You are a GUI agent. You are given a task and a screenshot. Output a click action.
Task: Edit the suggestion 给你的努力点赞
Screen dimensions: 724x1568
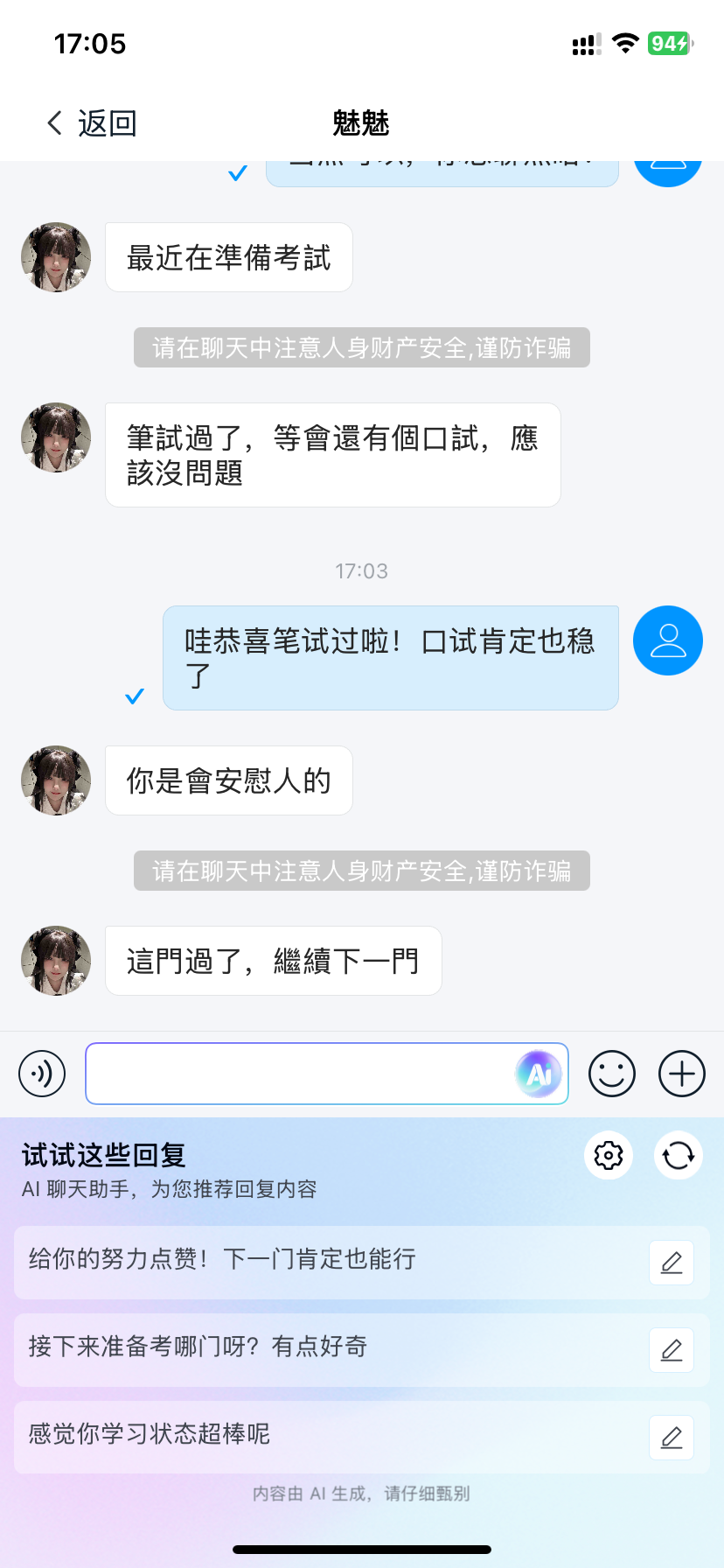tap(671, 1263)
